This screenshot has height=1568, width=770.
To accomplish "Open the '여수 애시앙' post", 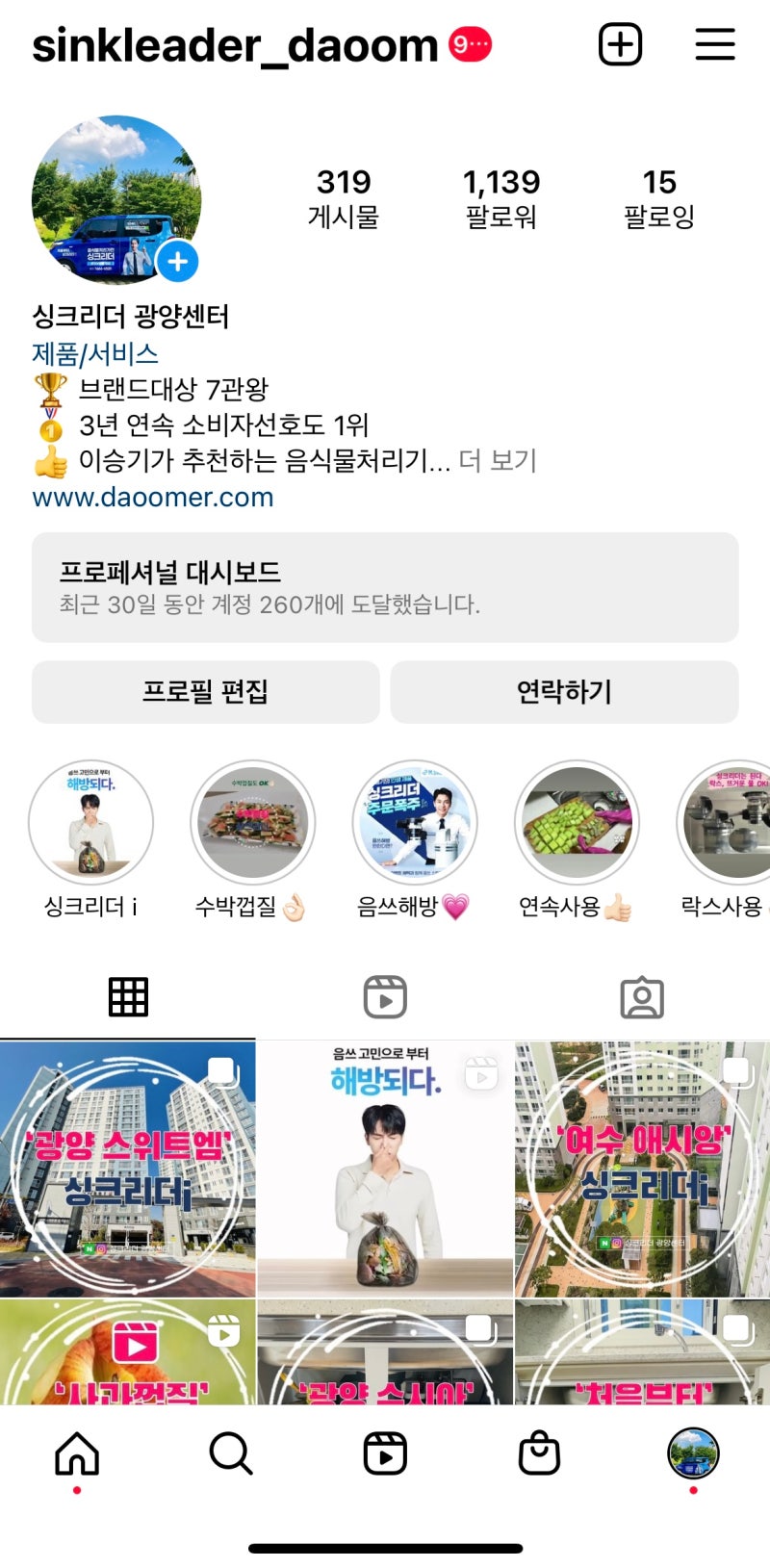I will tap(642, 1169).
